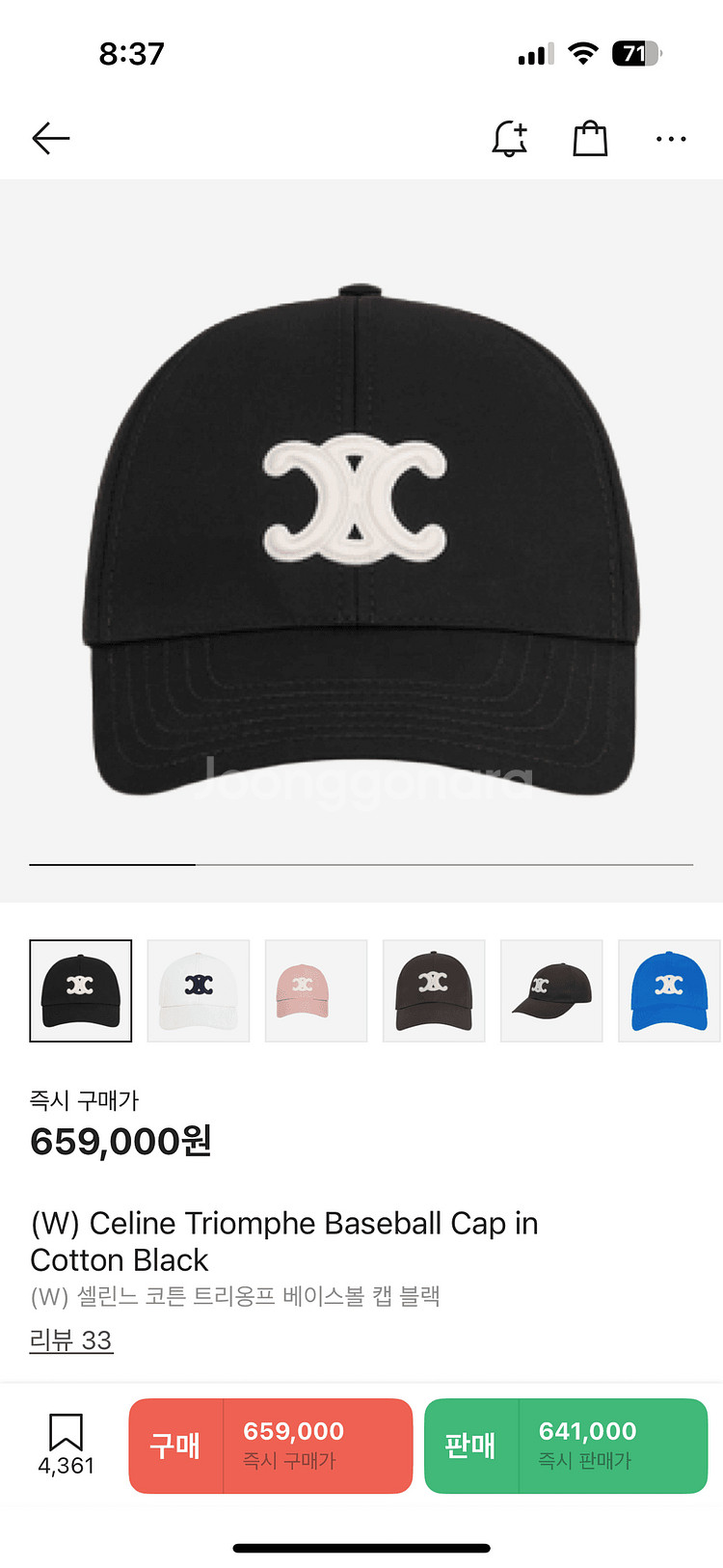Viewport: 723px width, 1568px height.
Task: Set a price alert with the bell
Action: point(510,139)
